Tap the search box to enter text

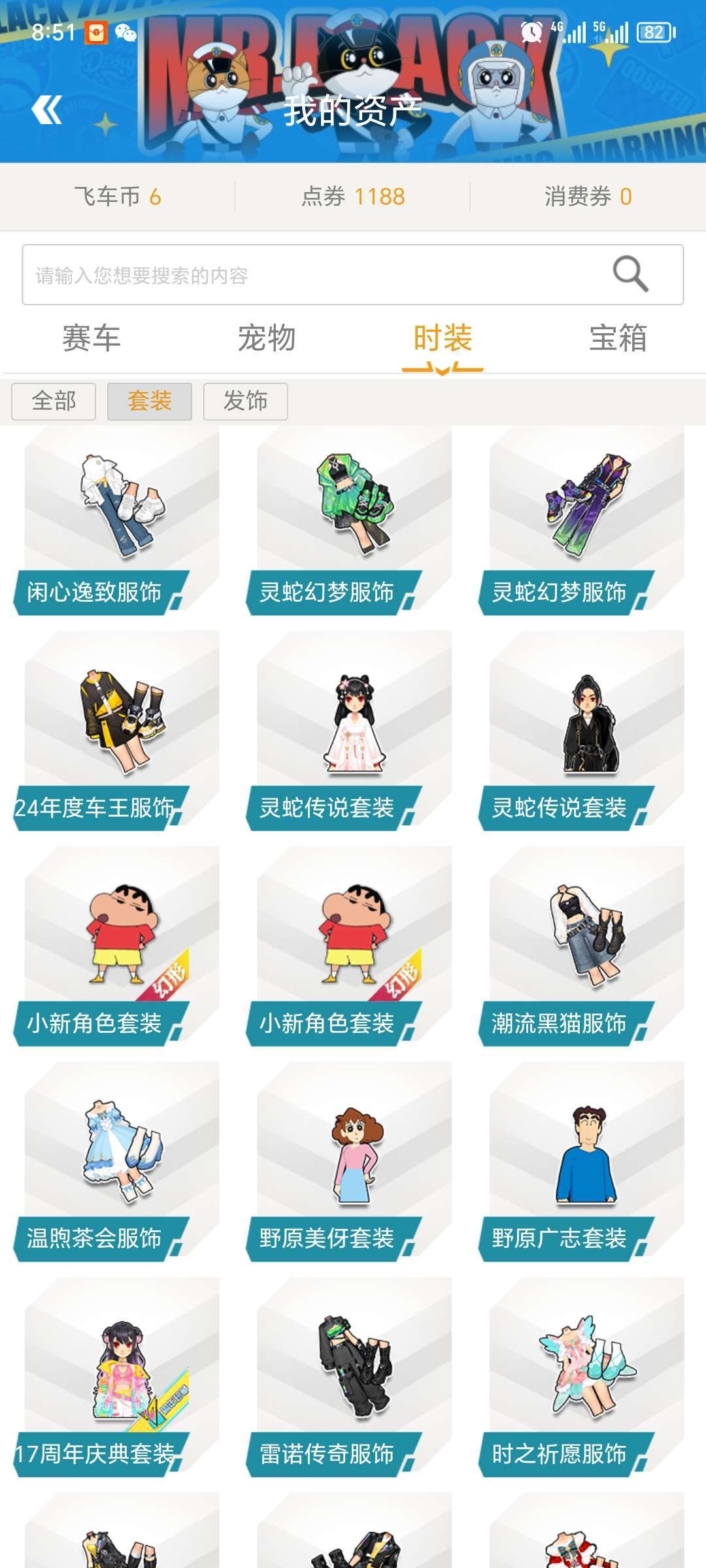click(x=353, y=275)
